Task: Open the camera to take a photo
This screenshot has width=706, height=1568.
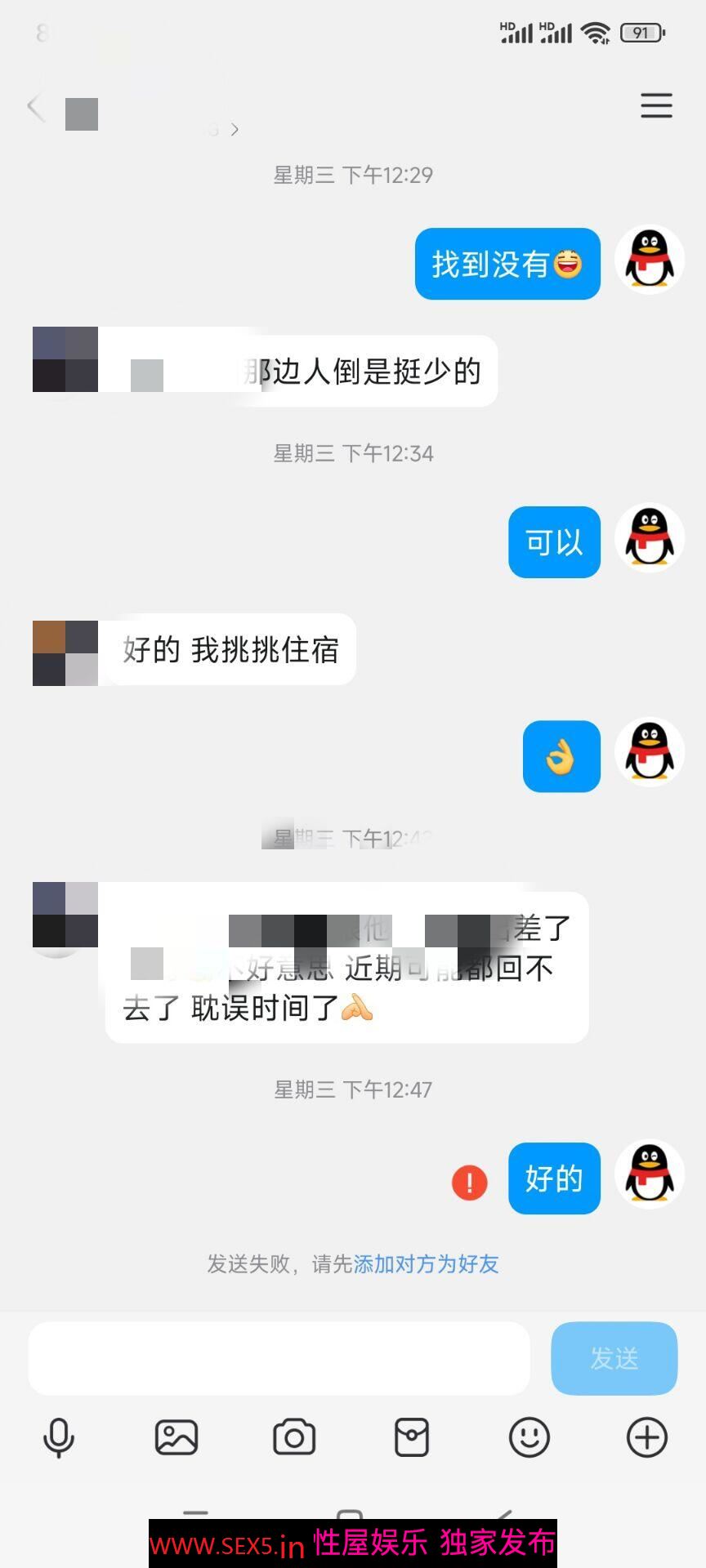Action: click(294, 1437)
